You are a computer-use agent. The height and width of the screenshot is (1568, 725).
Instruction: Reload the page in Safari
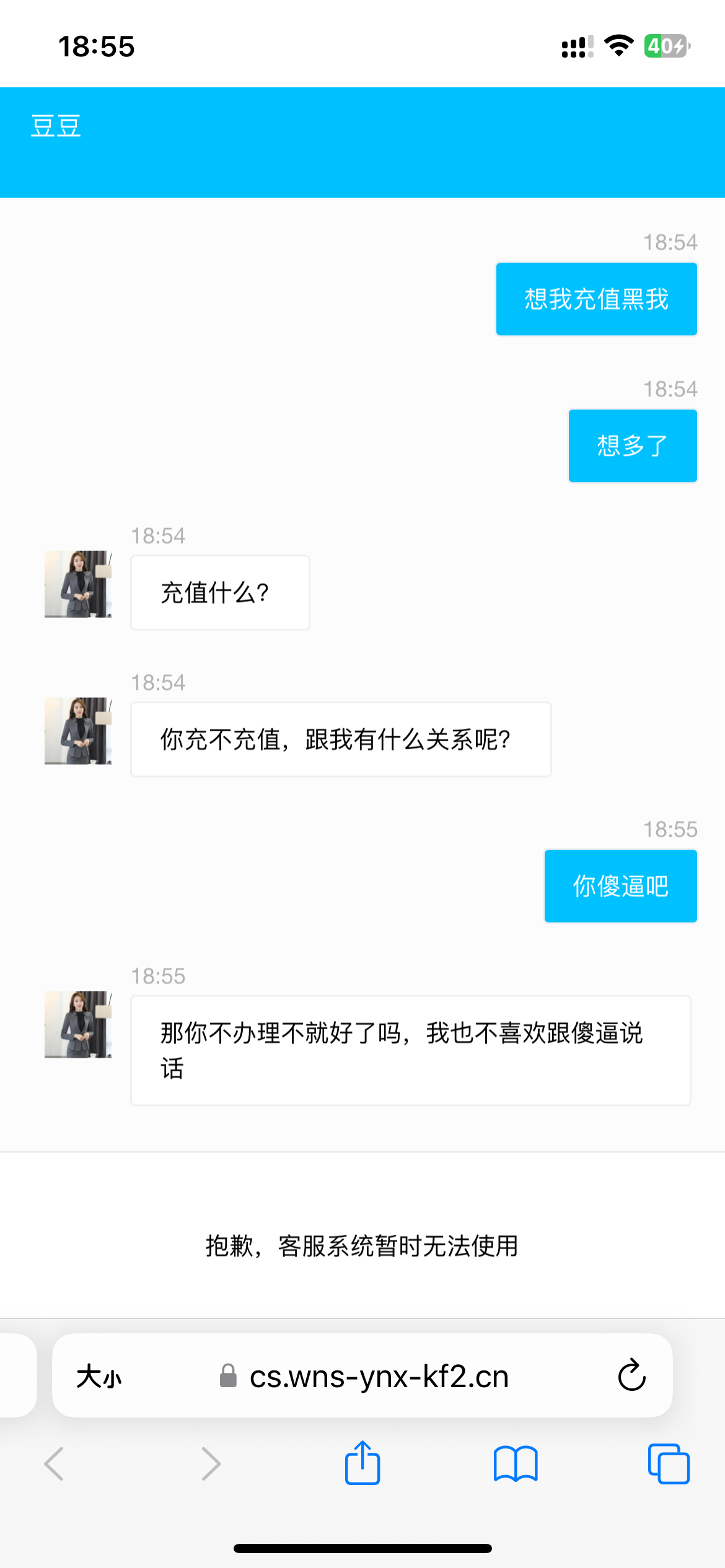(631, 1375)
